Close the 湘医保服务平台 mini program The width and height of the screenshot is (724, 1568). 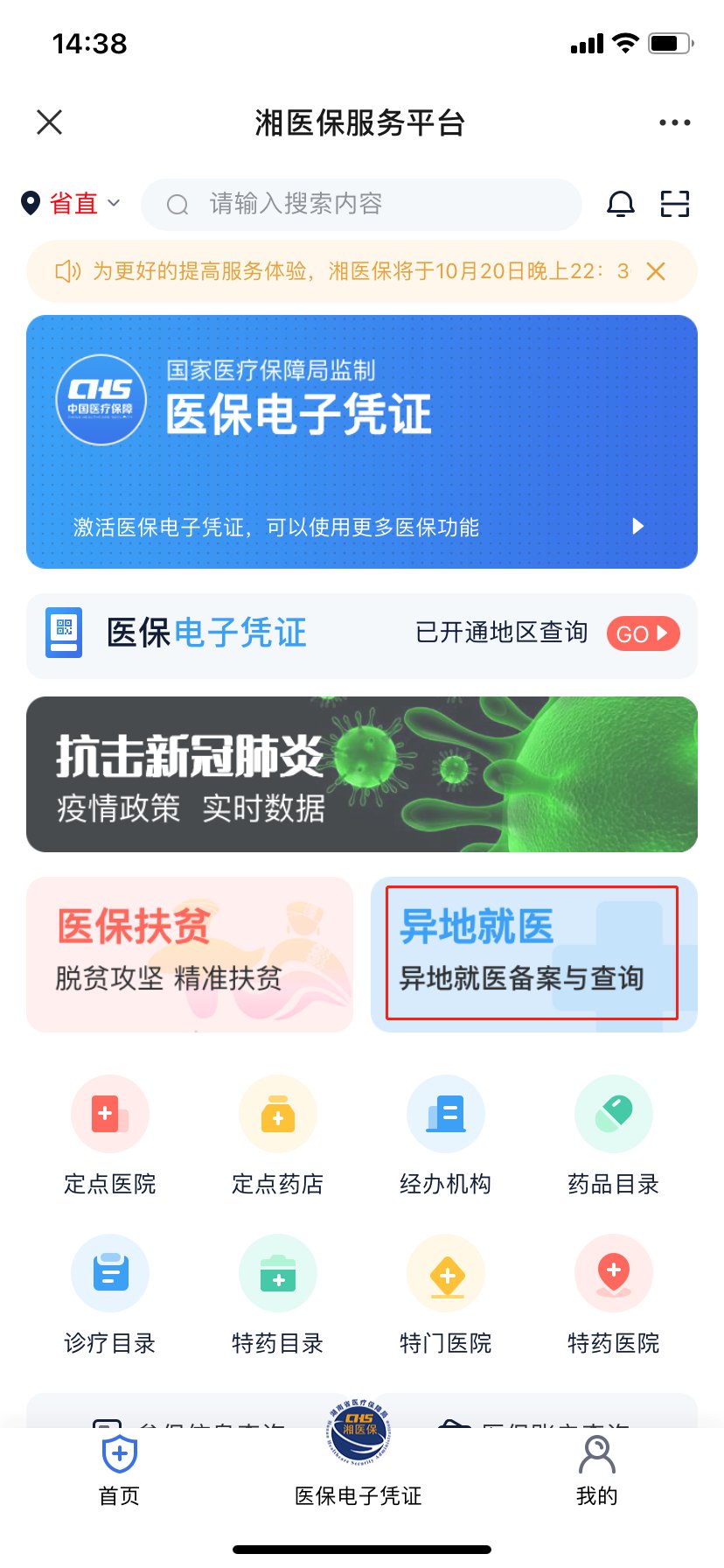(x=50, y=122)
